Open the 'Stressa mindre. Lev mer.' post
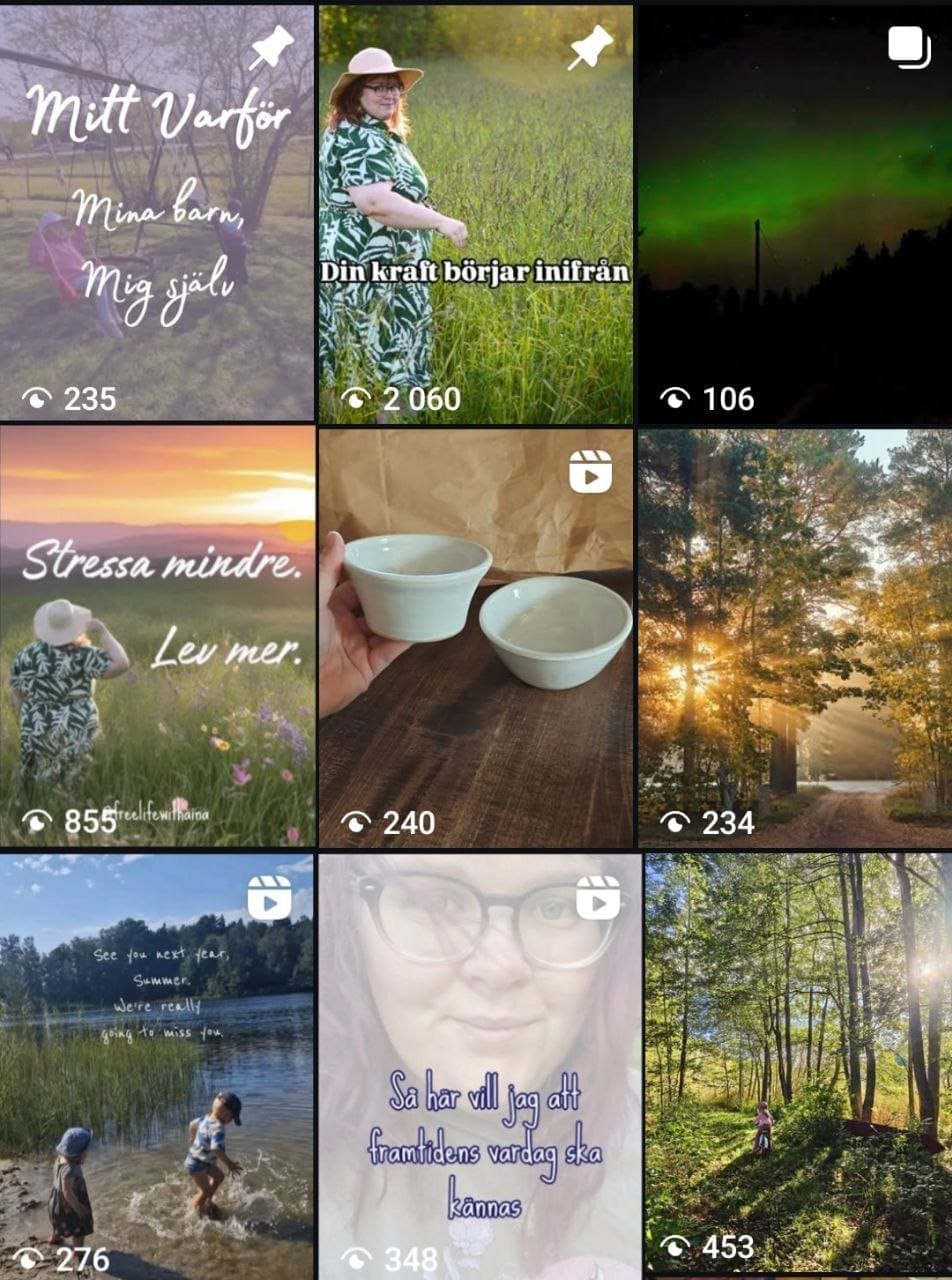Viewport: 952px width, 1280px height. click(x=157, y=636)
